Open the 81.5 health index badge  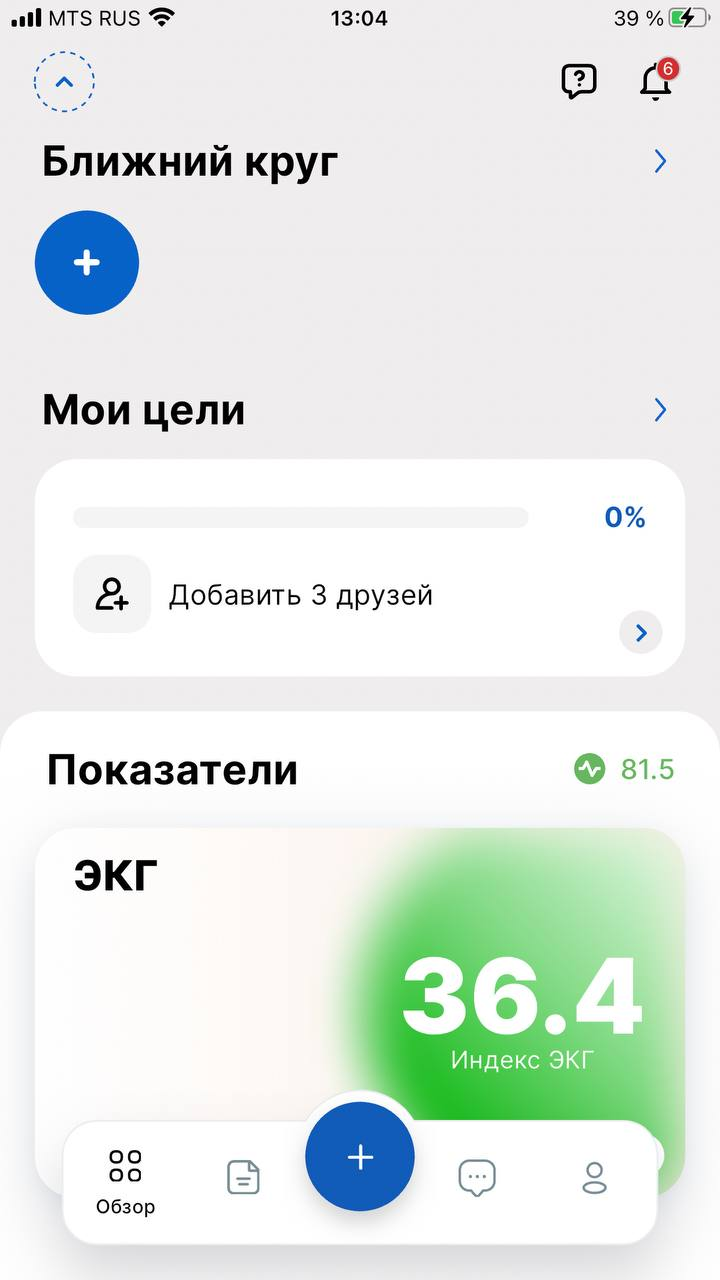(x=625, y=769)
